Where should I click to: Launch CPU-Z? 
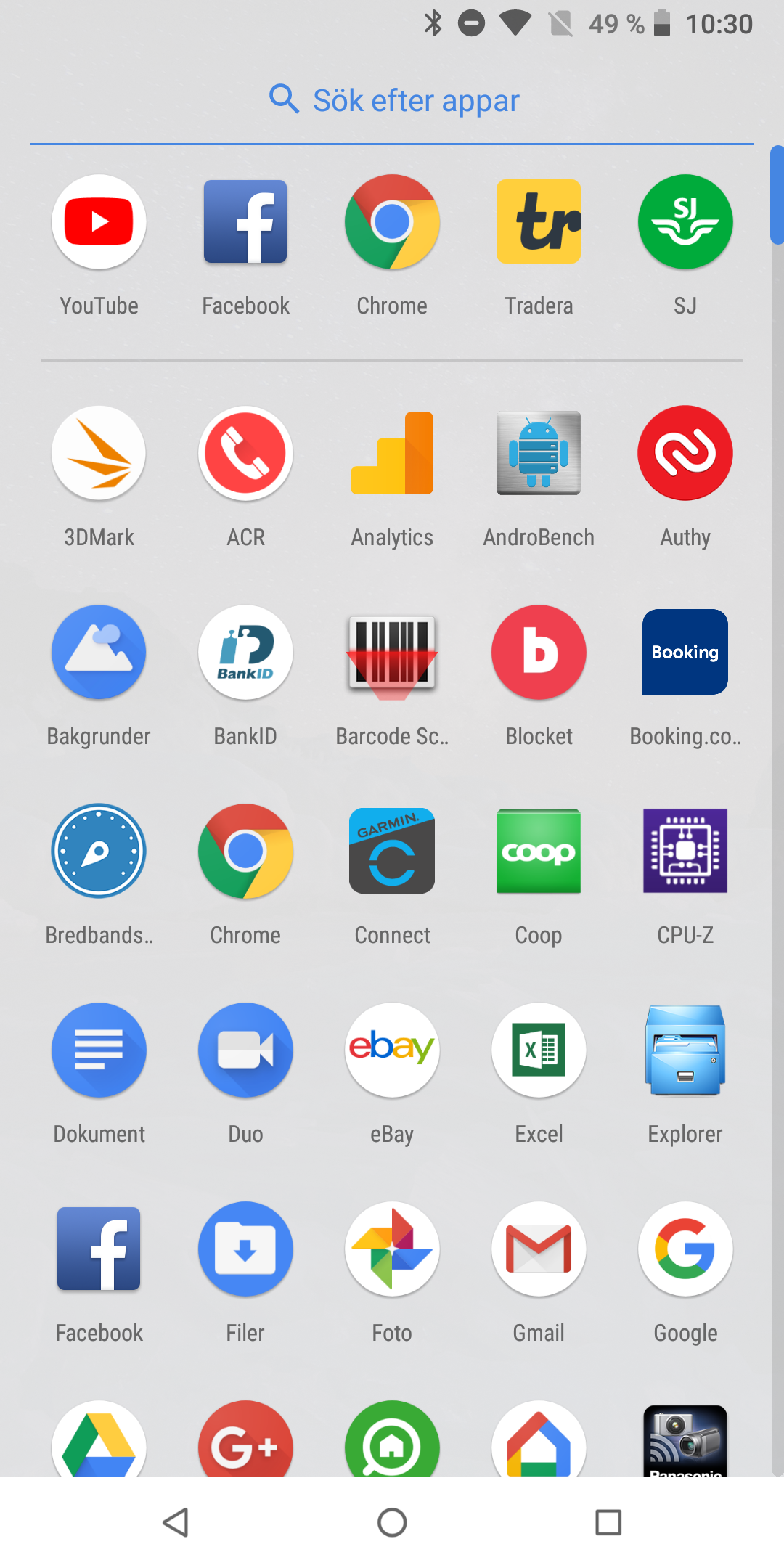[685, 852]
